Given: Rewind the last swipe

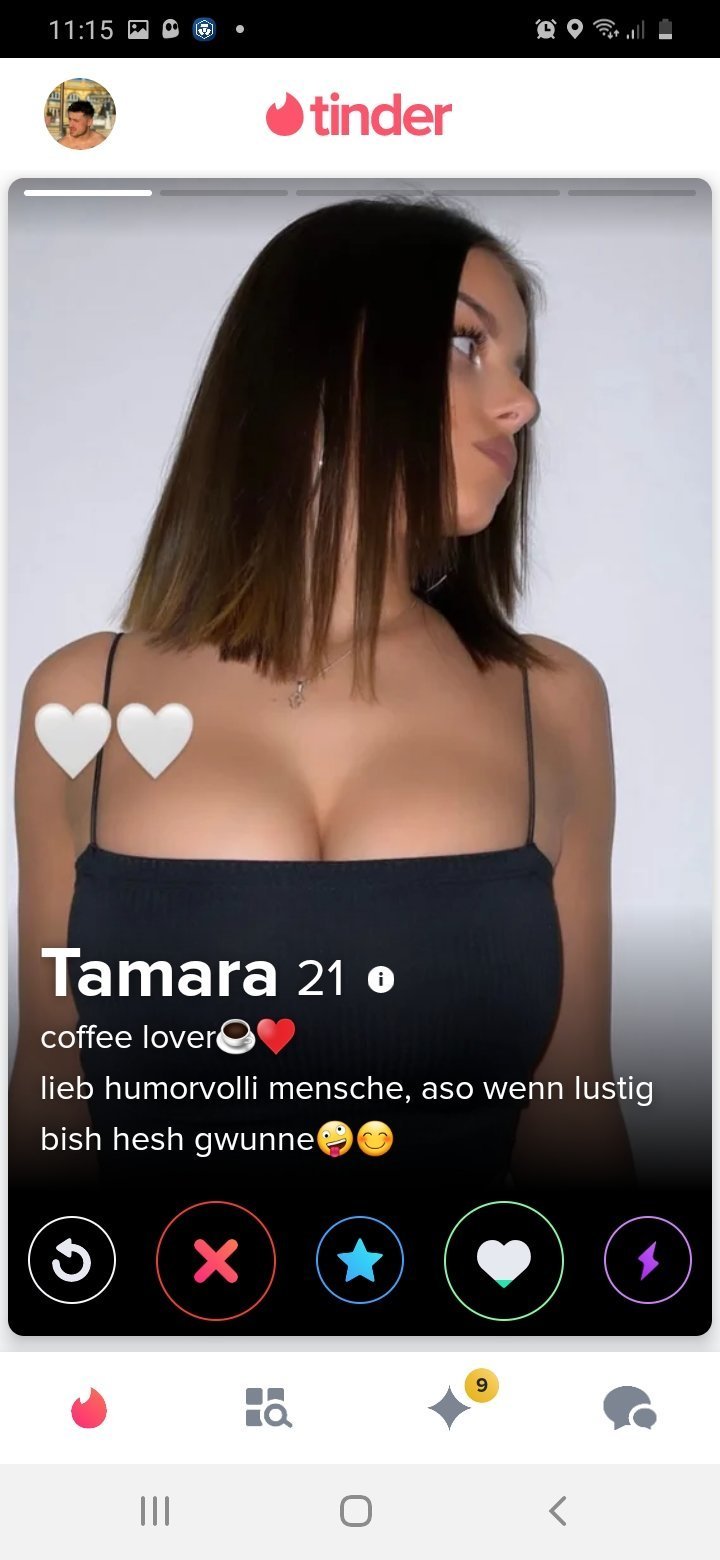Looking at the screenshot, I should click(x=72, y=1261).
